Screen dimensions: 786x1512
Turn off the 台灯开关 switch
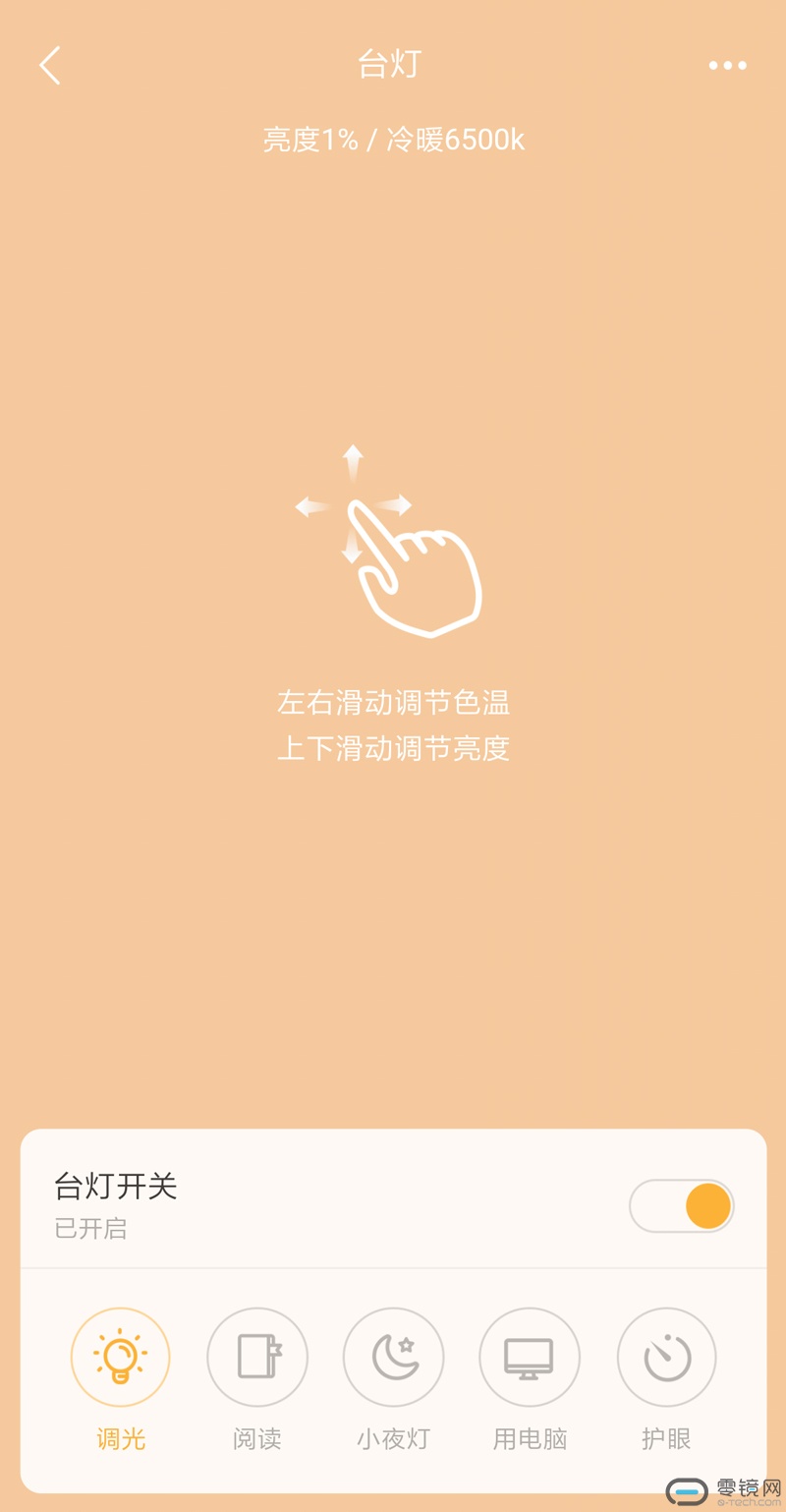click(682, 1206)
